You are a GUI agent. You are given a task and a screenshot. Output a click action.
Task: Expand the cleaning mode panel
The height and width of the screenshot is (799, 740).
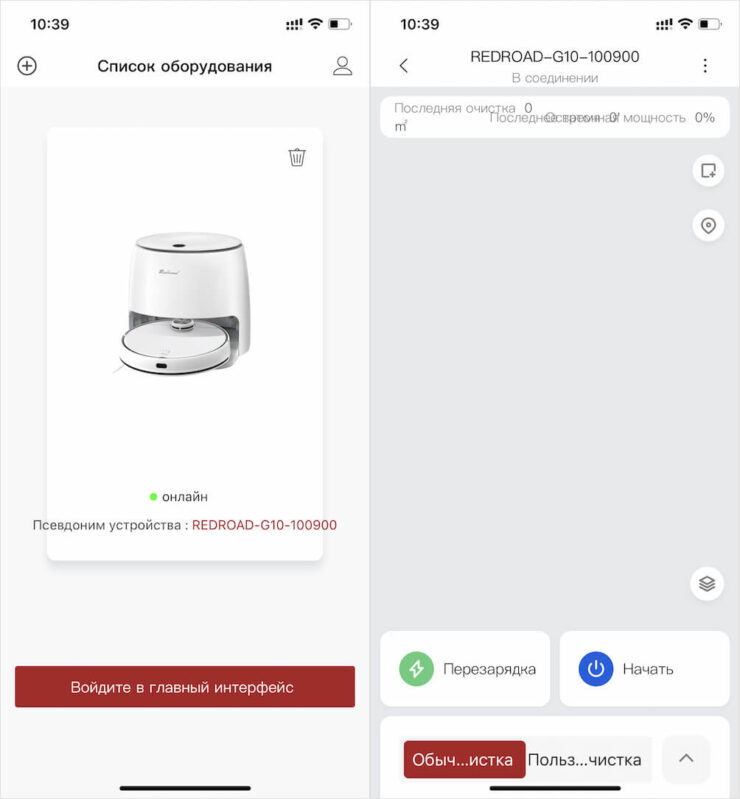click(x=686, y=759)
